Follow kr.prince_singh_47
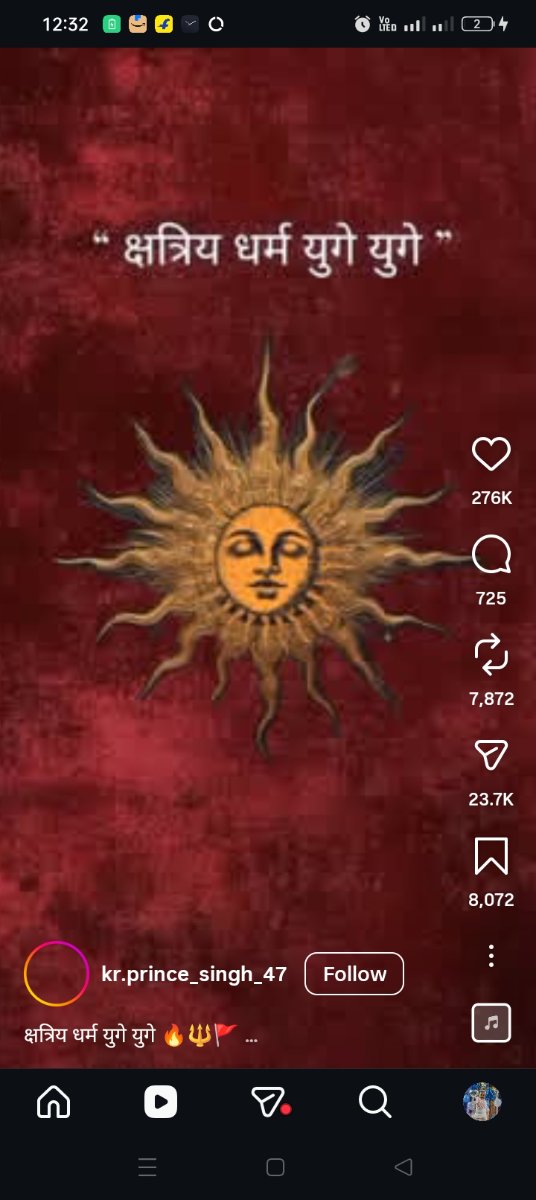Screen dimensions: 536x1200 [354, 974]
